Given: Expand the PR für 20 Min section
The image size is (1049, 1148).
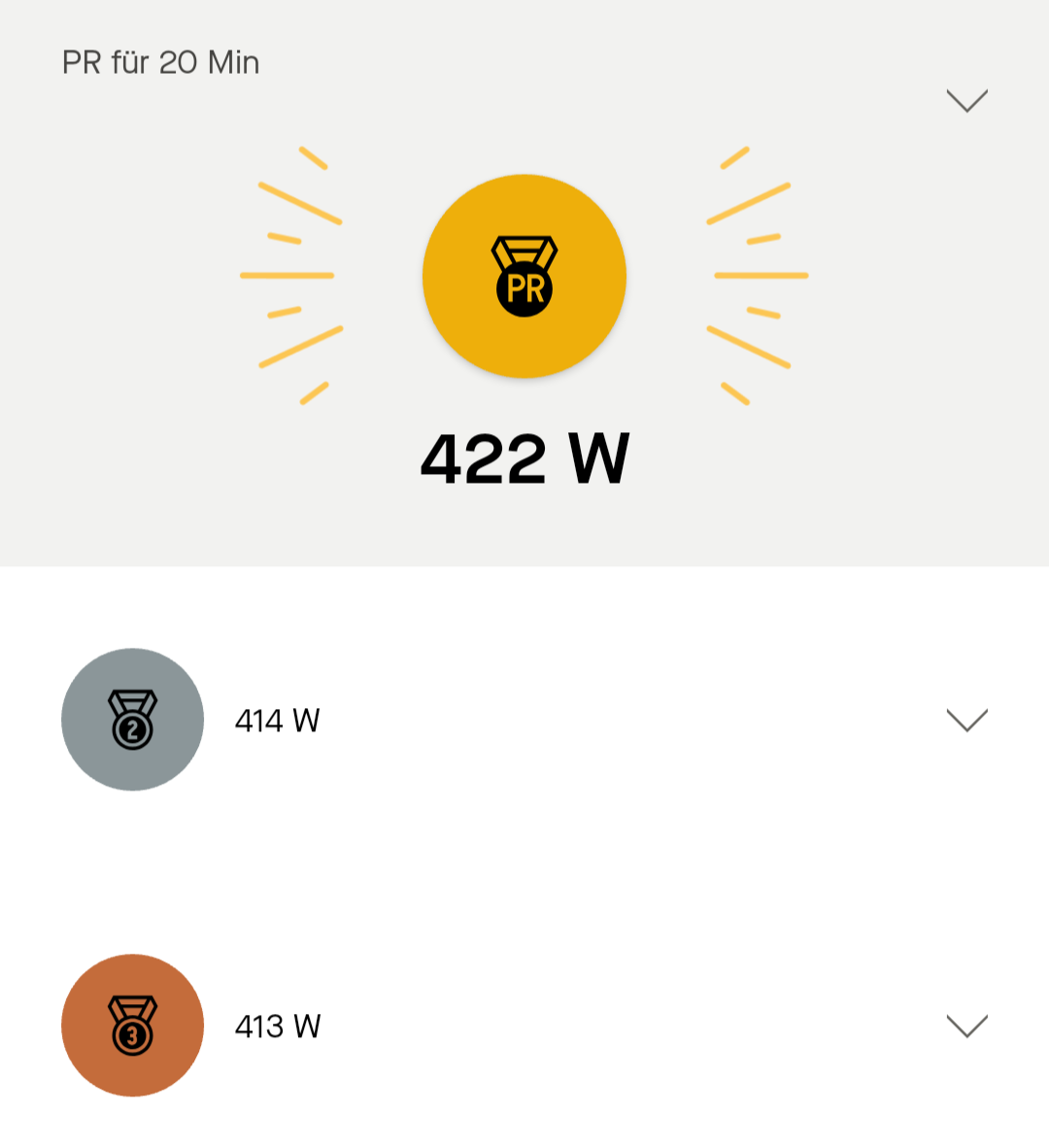Looking at the screenshot, I should click(x=966, y=100).
